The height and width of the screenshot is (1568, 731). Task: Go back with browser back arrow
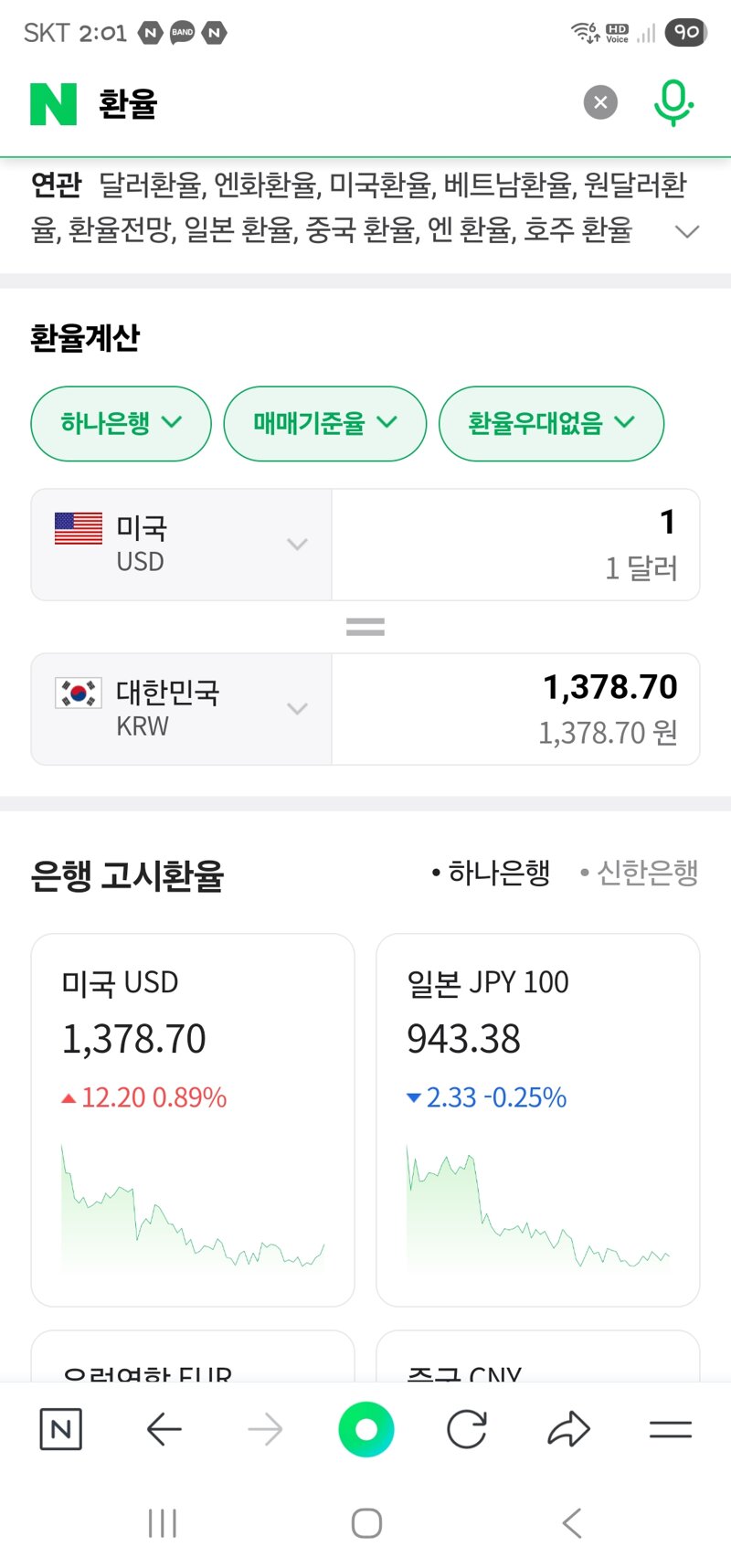point(164,1429)
